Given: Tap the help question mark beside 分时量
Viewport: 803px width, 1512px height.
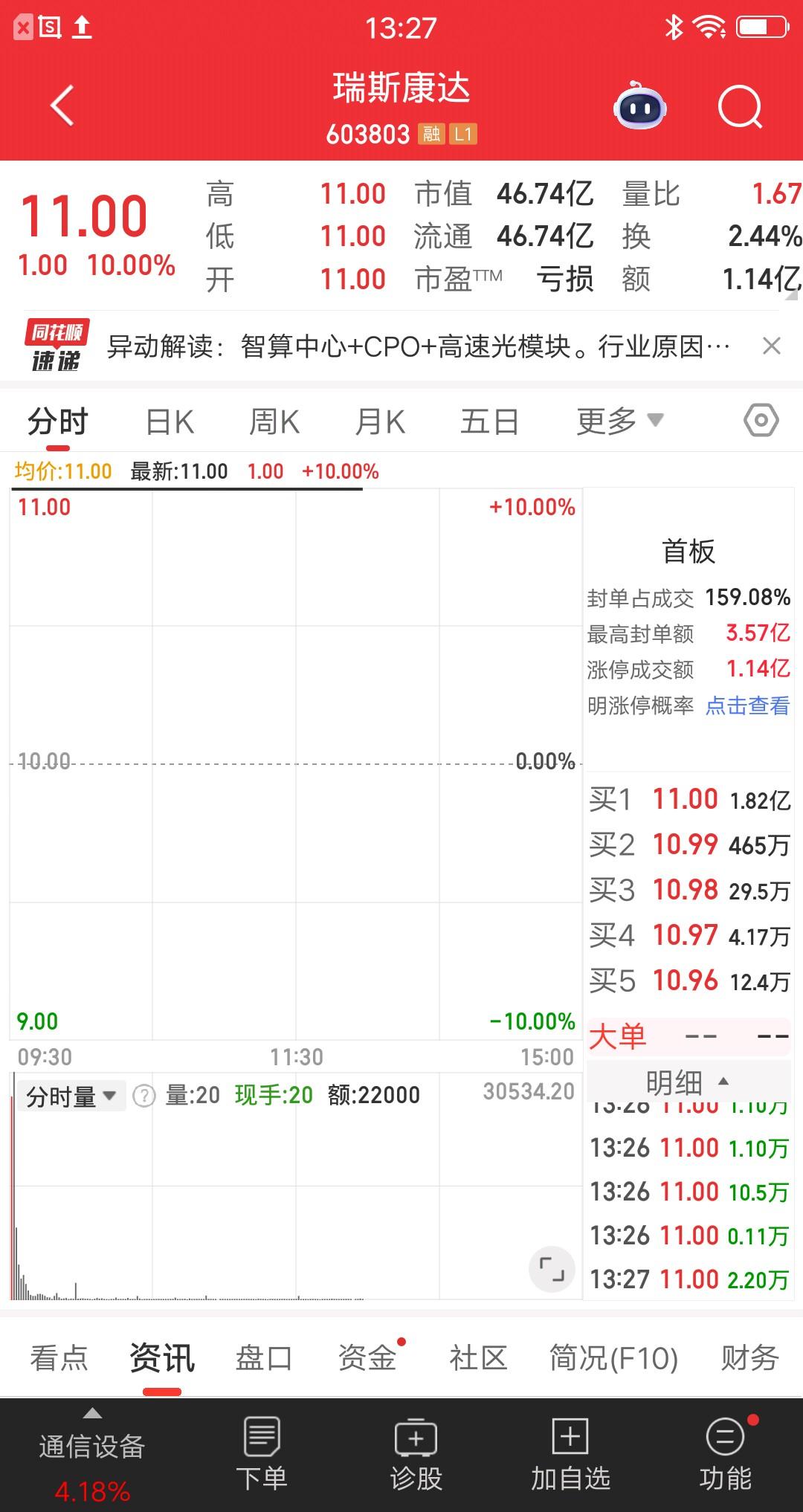Looking at the screenshot, I should (143, 1095).
